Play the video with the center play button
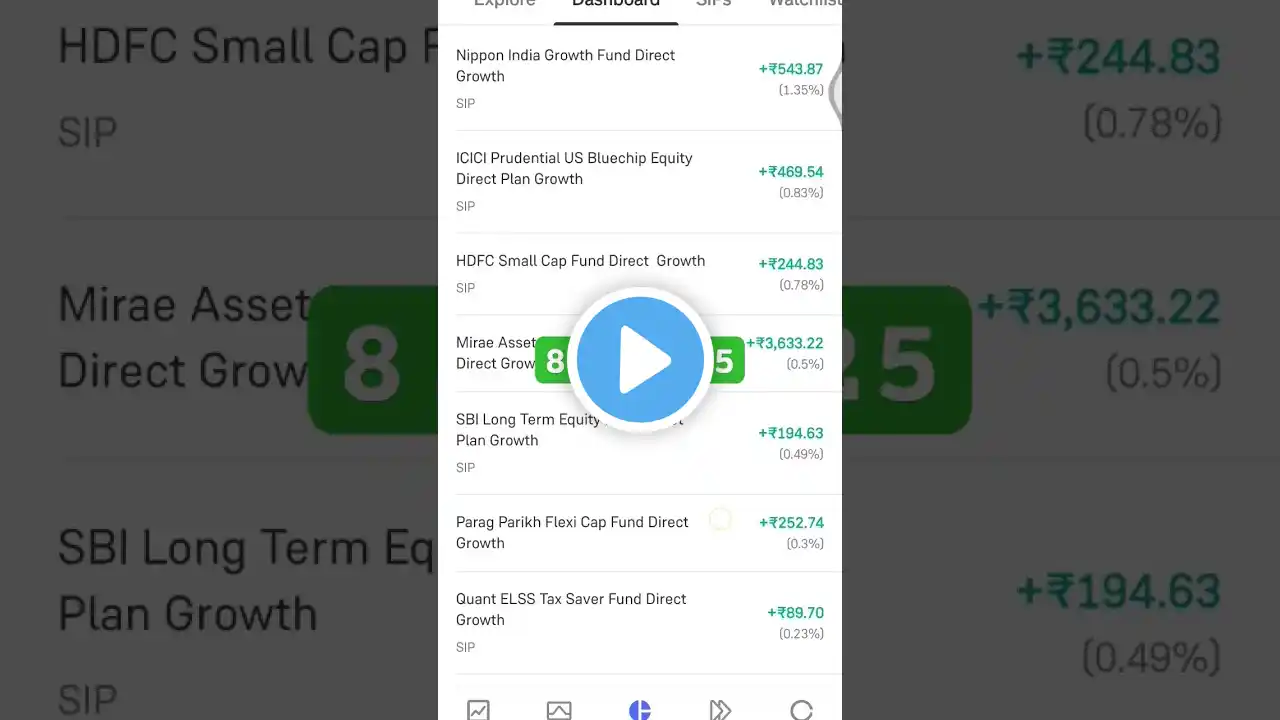Screen dimensions: 1280x720 click(640, 360)
